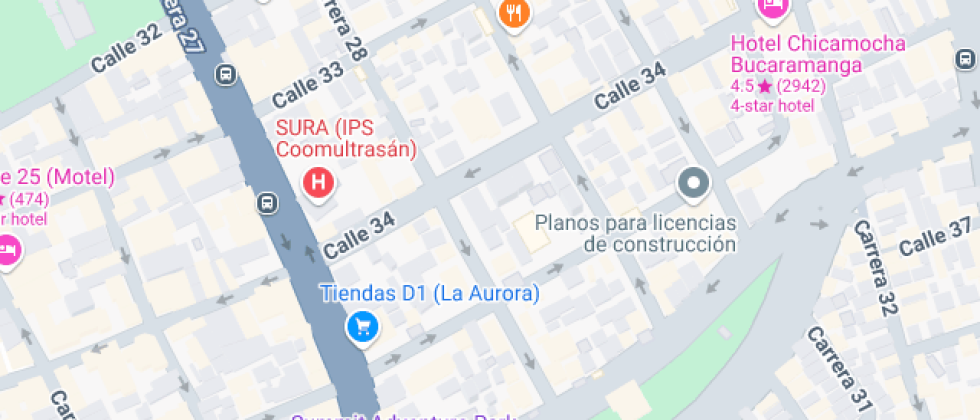Screen dimensions: 980x420
Task: Tap the bus stop icon beside the SURA hospital pin
Action: (x=268, y=202)
